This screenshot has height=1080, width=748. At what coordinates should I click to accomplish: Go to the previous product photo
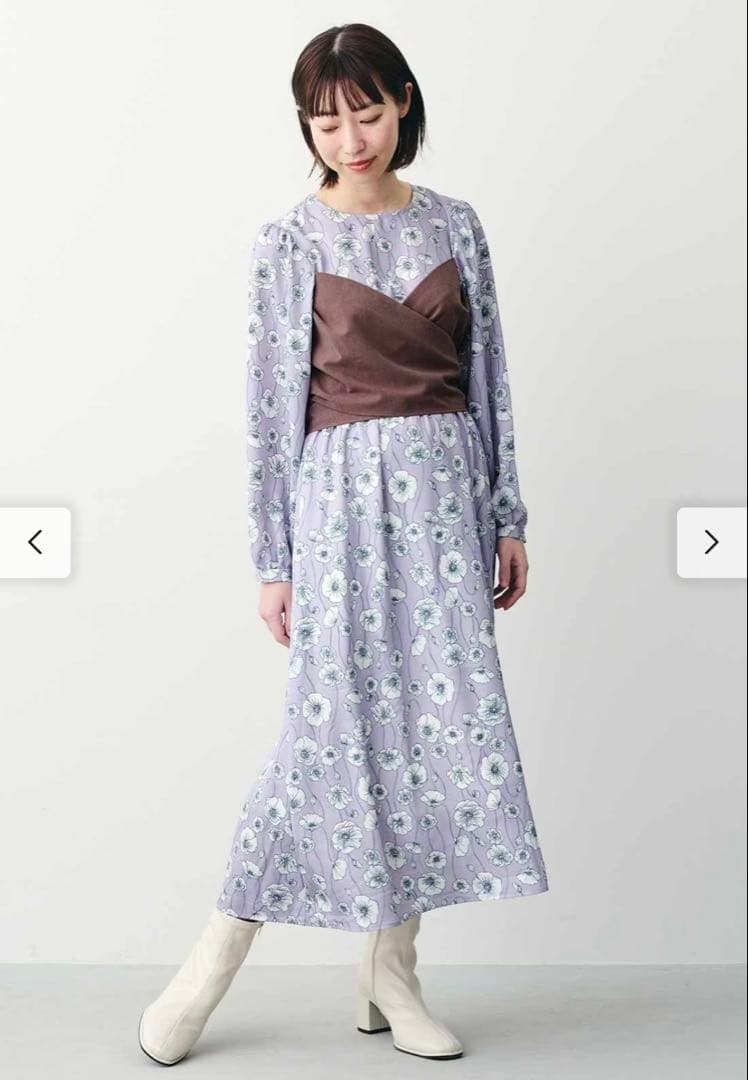[x=34, y=543]
